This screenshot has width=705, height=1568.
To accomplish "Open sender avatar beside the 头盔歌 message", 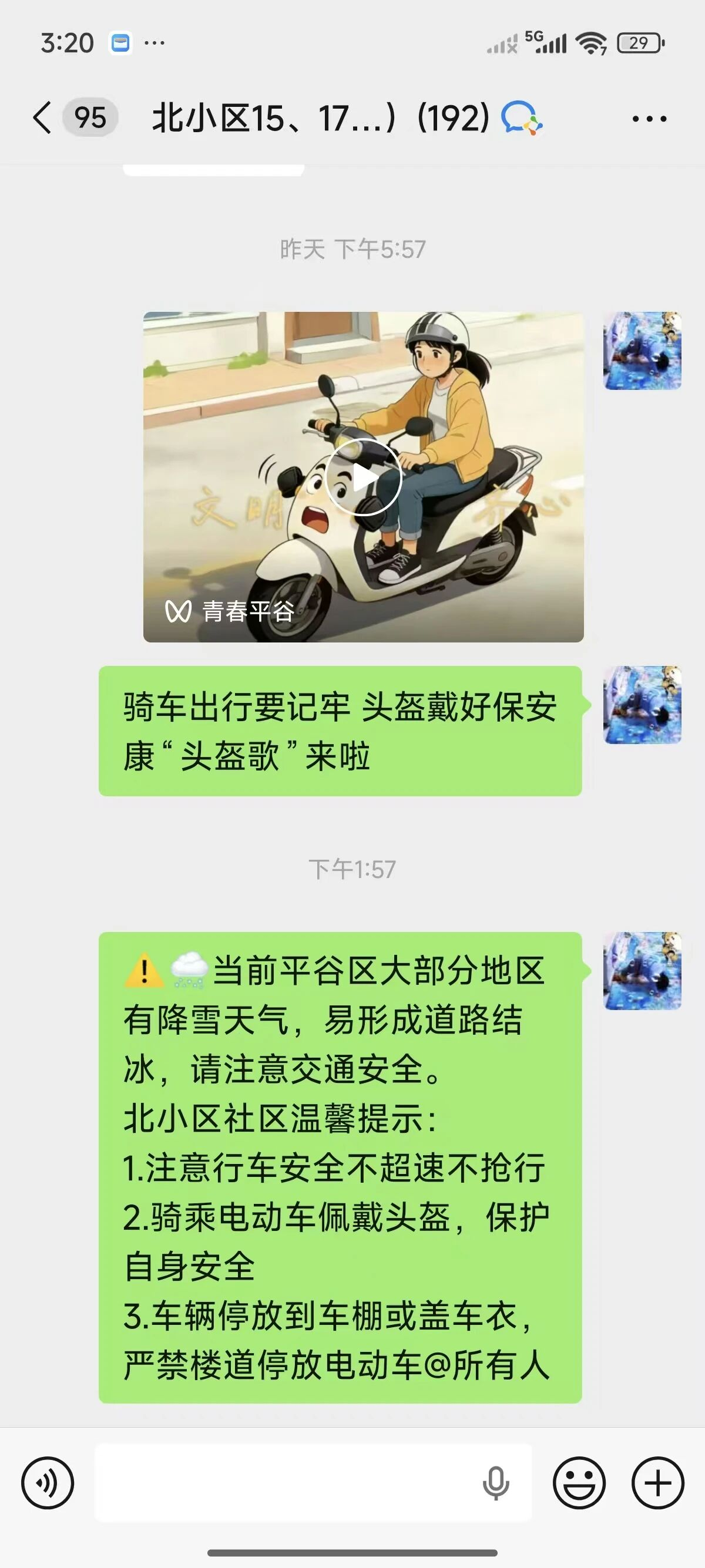I will [642, 705].
